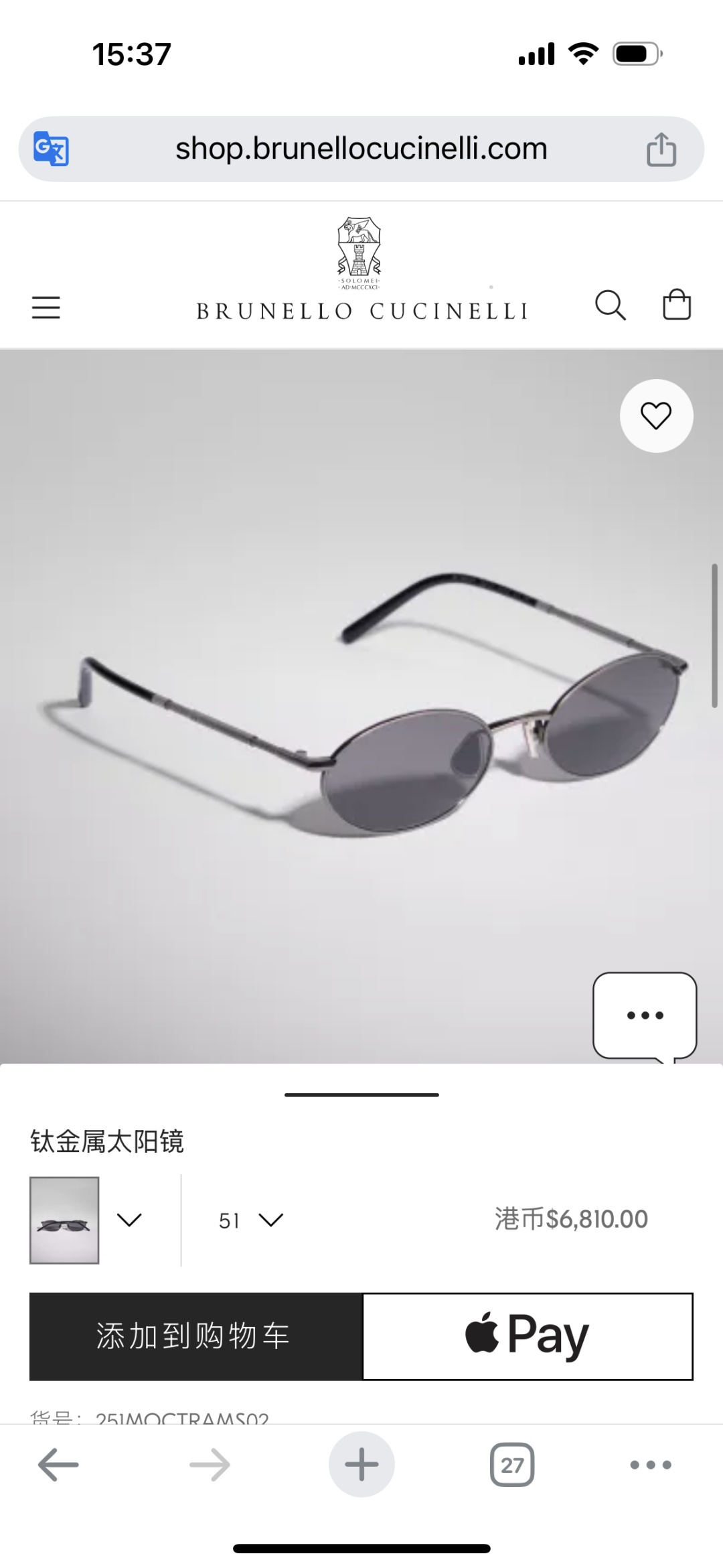Go back to previous page
723x1568 pixels.
point(58,1465)
